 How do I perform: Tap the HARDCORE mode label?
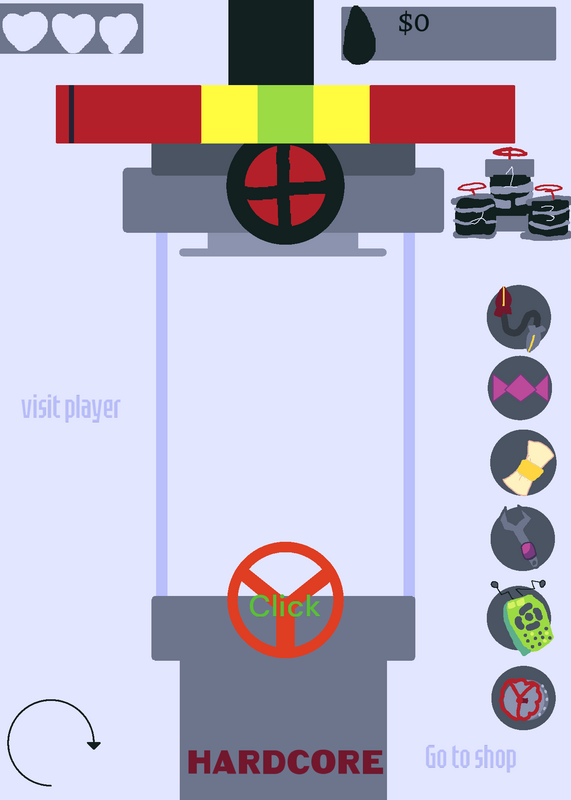pyautogui.click(x=285, y=762)
